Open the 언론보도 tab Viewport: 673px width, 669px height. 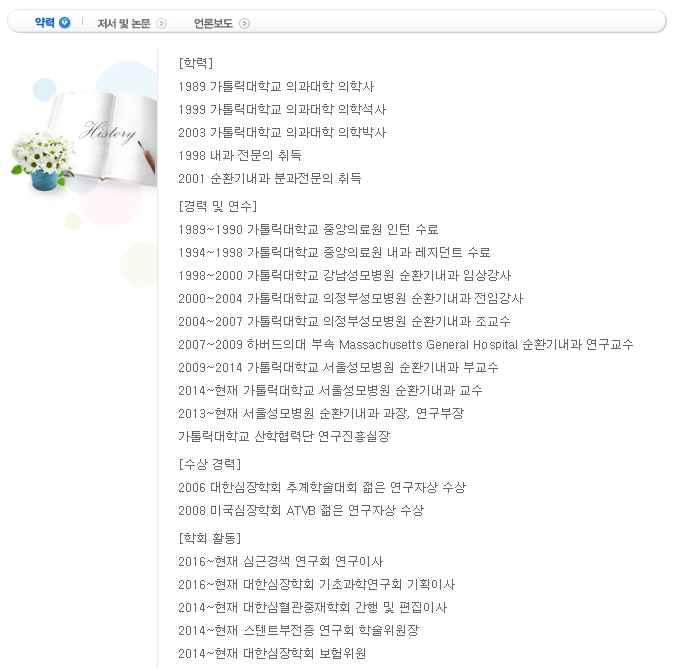tap(213, 23)
